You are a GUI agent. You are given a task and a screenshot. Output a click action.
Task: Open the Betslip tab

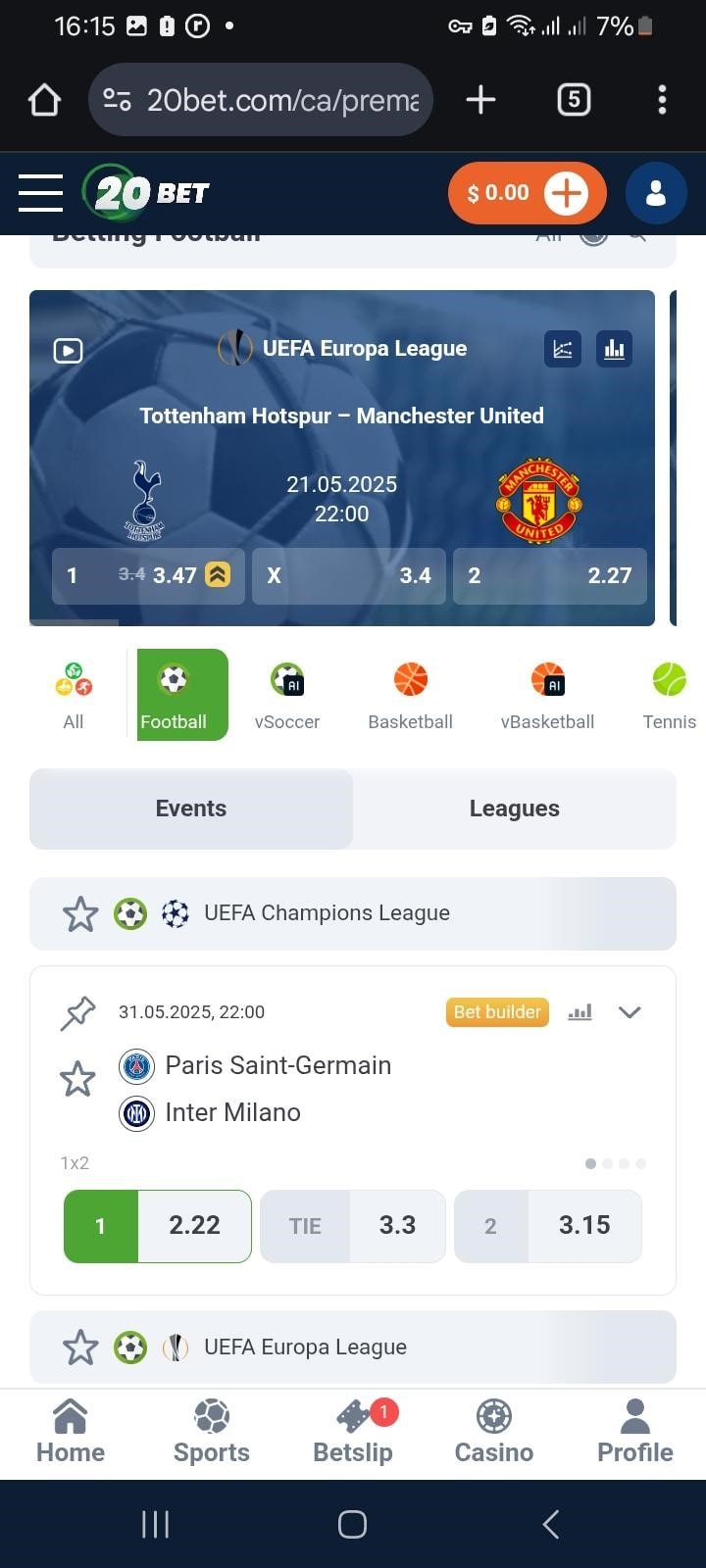353,1433
